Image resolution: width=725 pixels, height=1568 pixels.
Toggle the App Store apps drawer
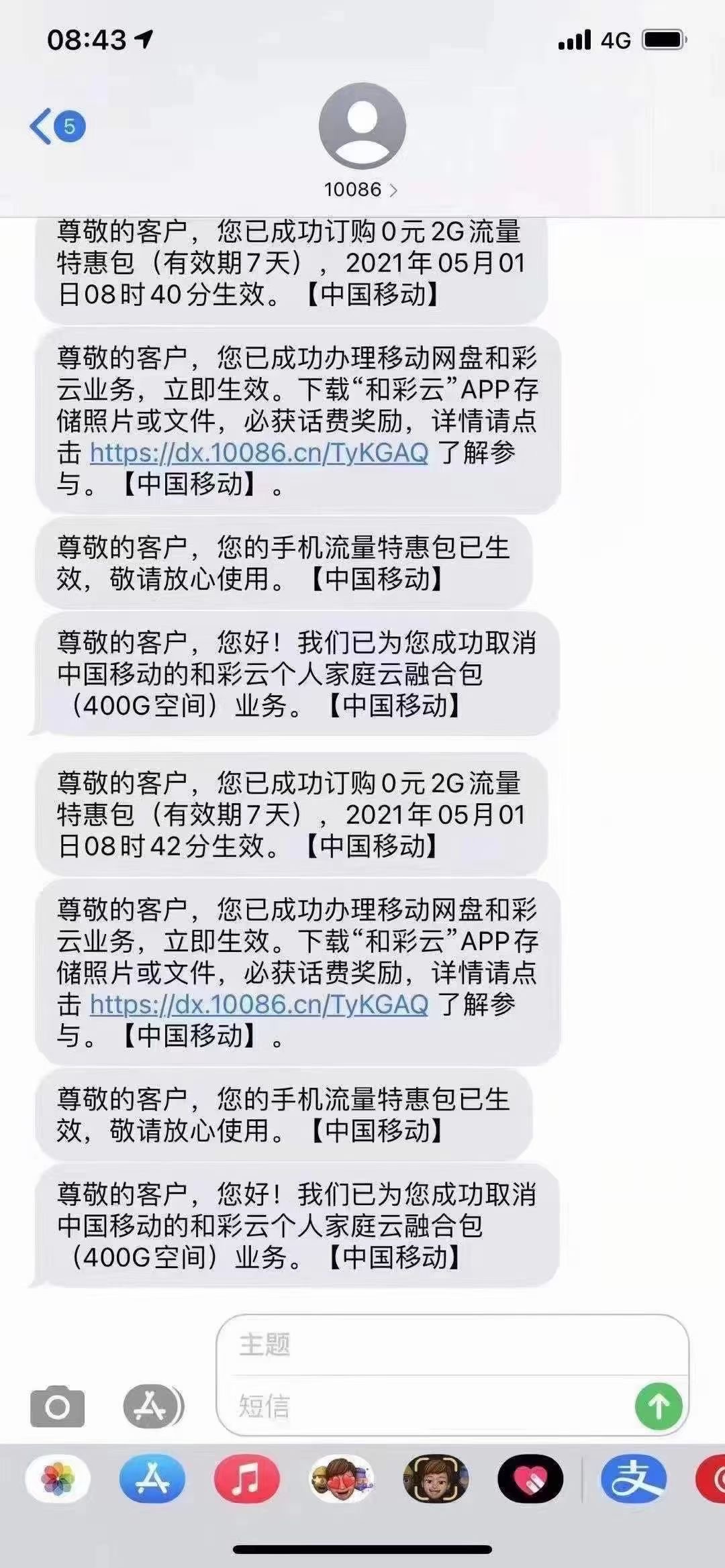[x=153, y=1406]
